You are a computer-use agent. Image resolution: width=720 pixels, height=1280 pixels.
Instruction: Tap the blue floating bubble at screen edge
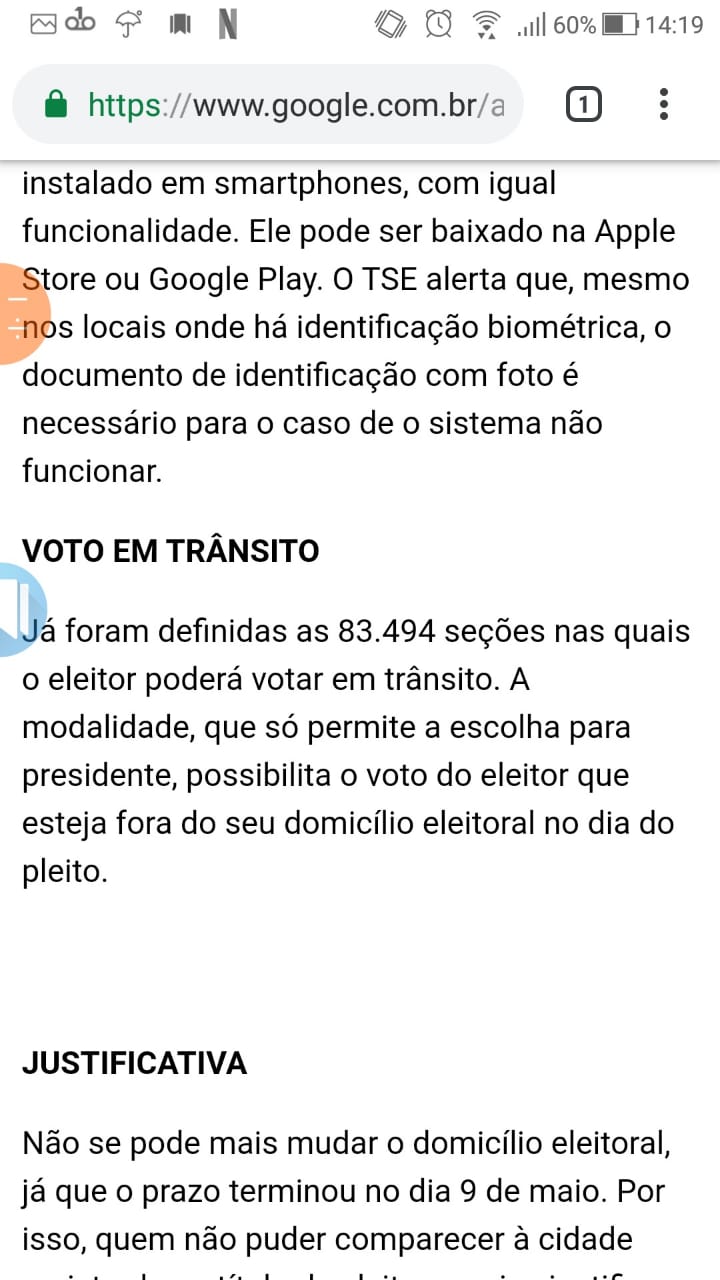(x=20, y=609)
